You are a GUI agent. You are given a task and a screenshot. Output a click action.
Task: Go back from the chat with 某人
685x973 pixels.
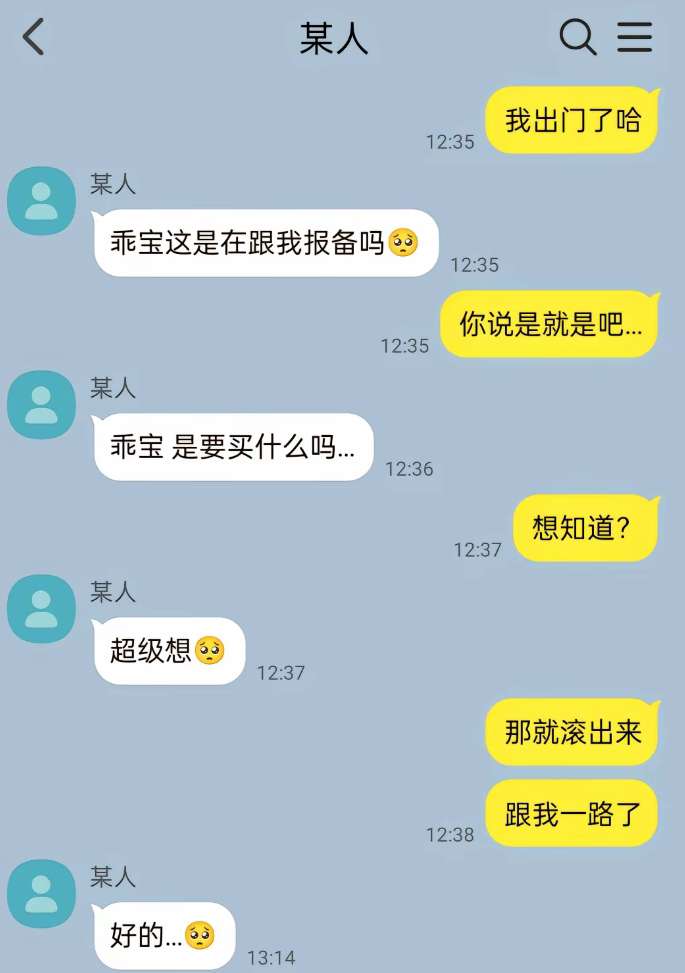pos(34,37)
